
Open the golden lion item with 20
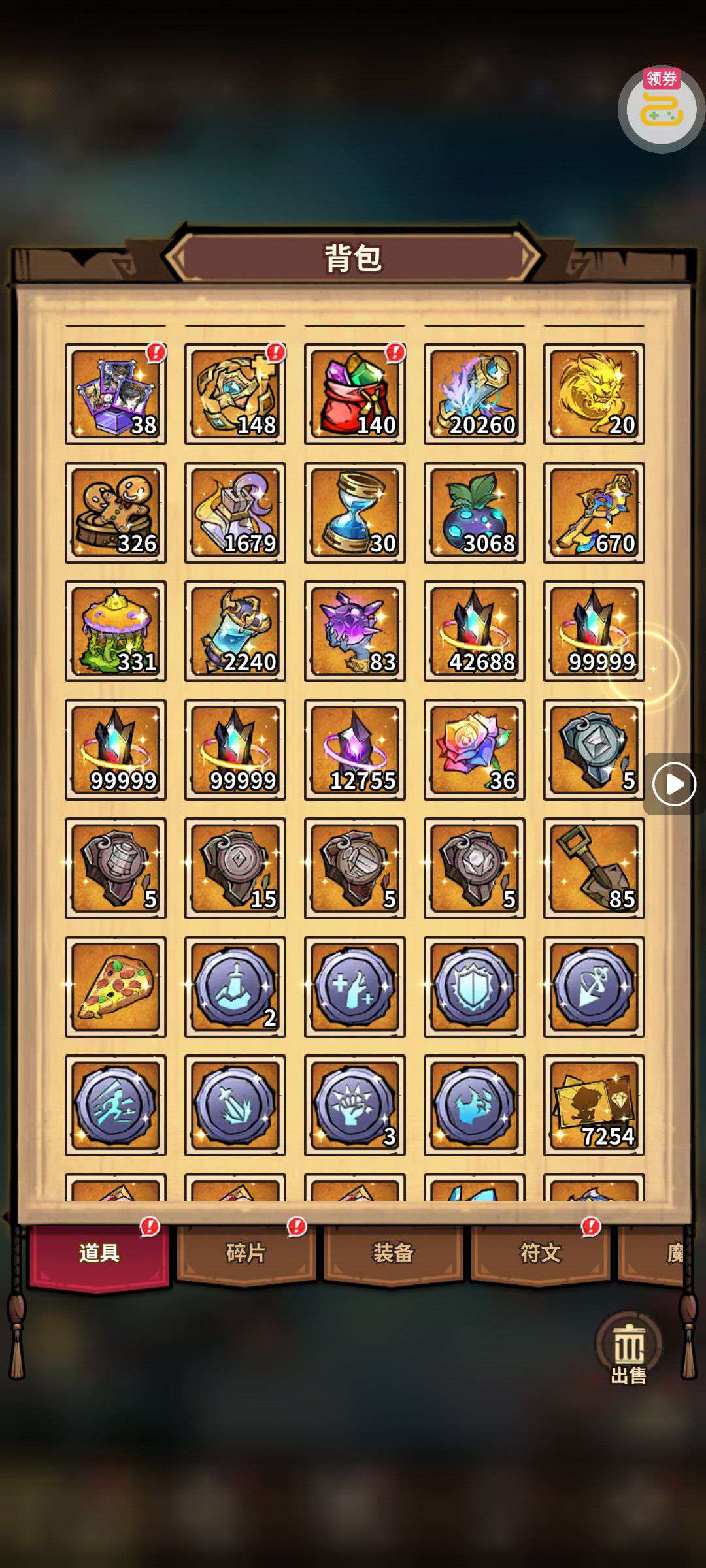594,394
